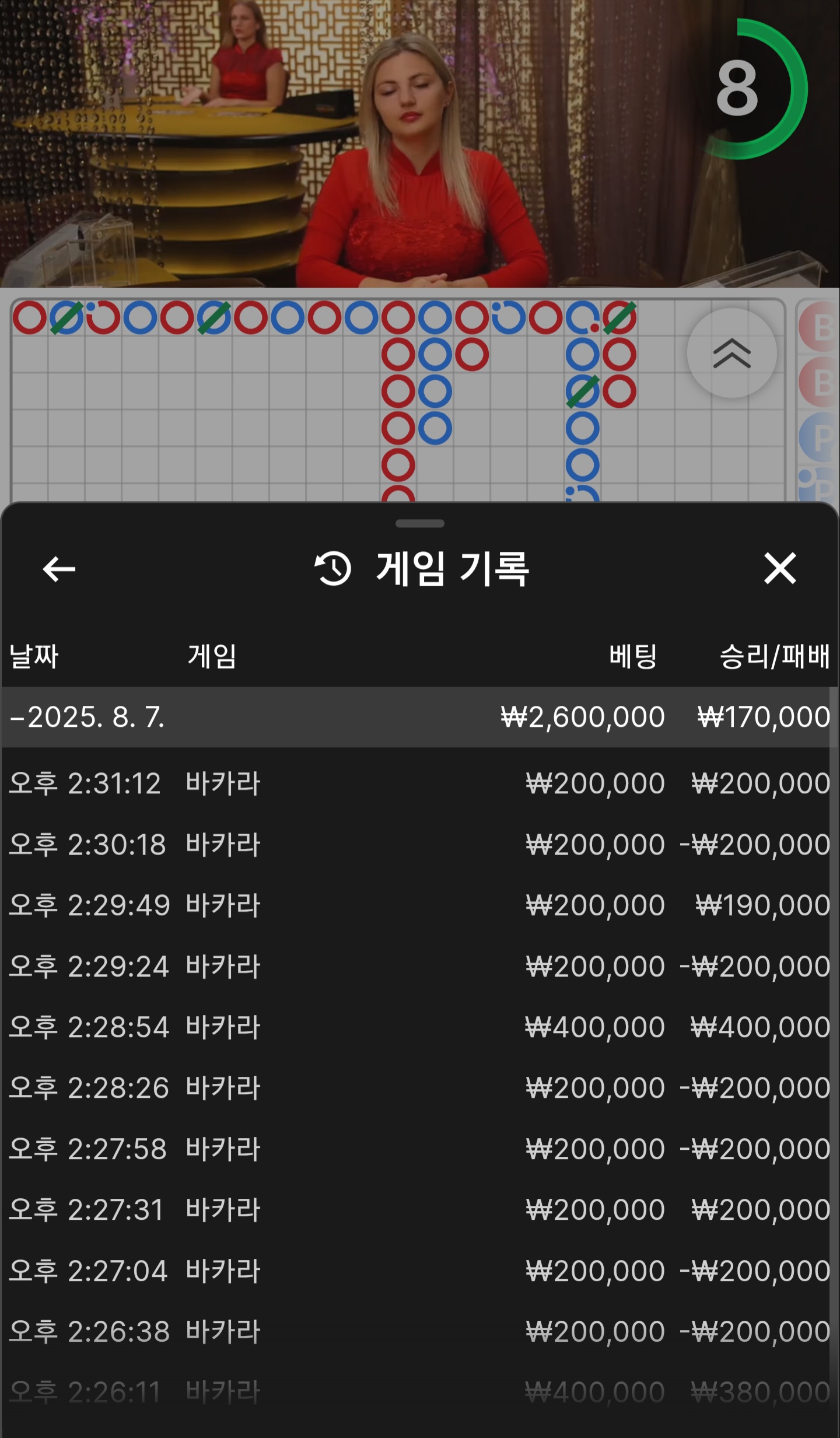Tap the double-chevron up button on the roadmap
Viewport: 840px width, 1438px height.
coord(731,353)
